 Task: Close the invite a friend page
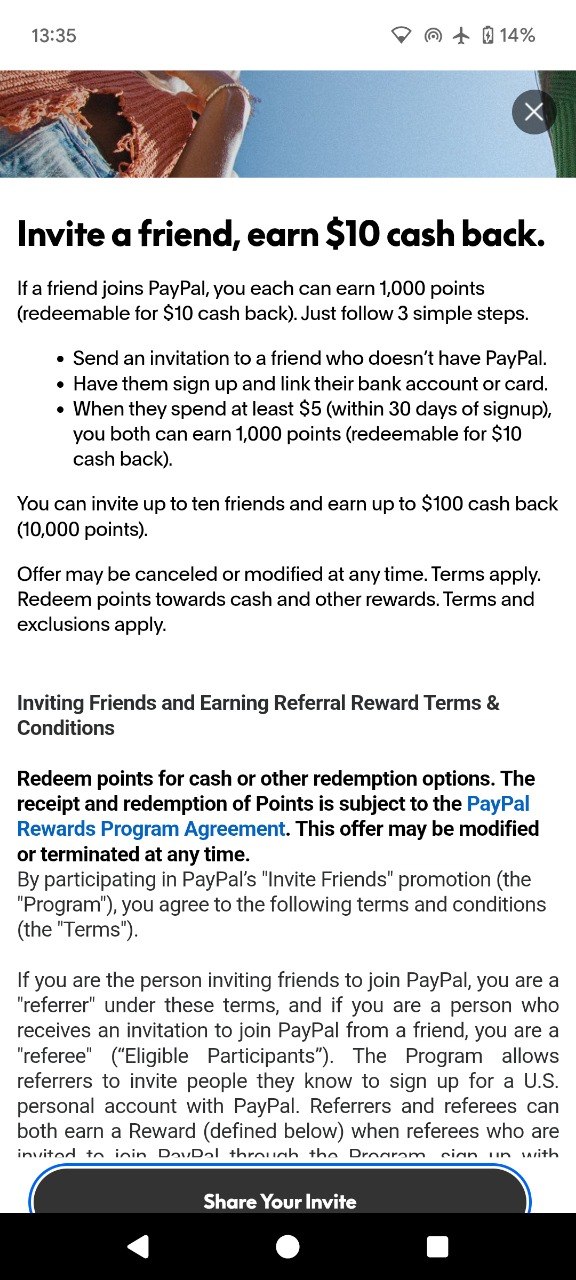534,112
